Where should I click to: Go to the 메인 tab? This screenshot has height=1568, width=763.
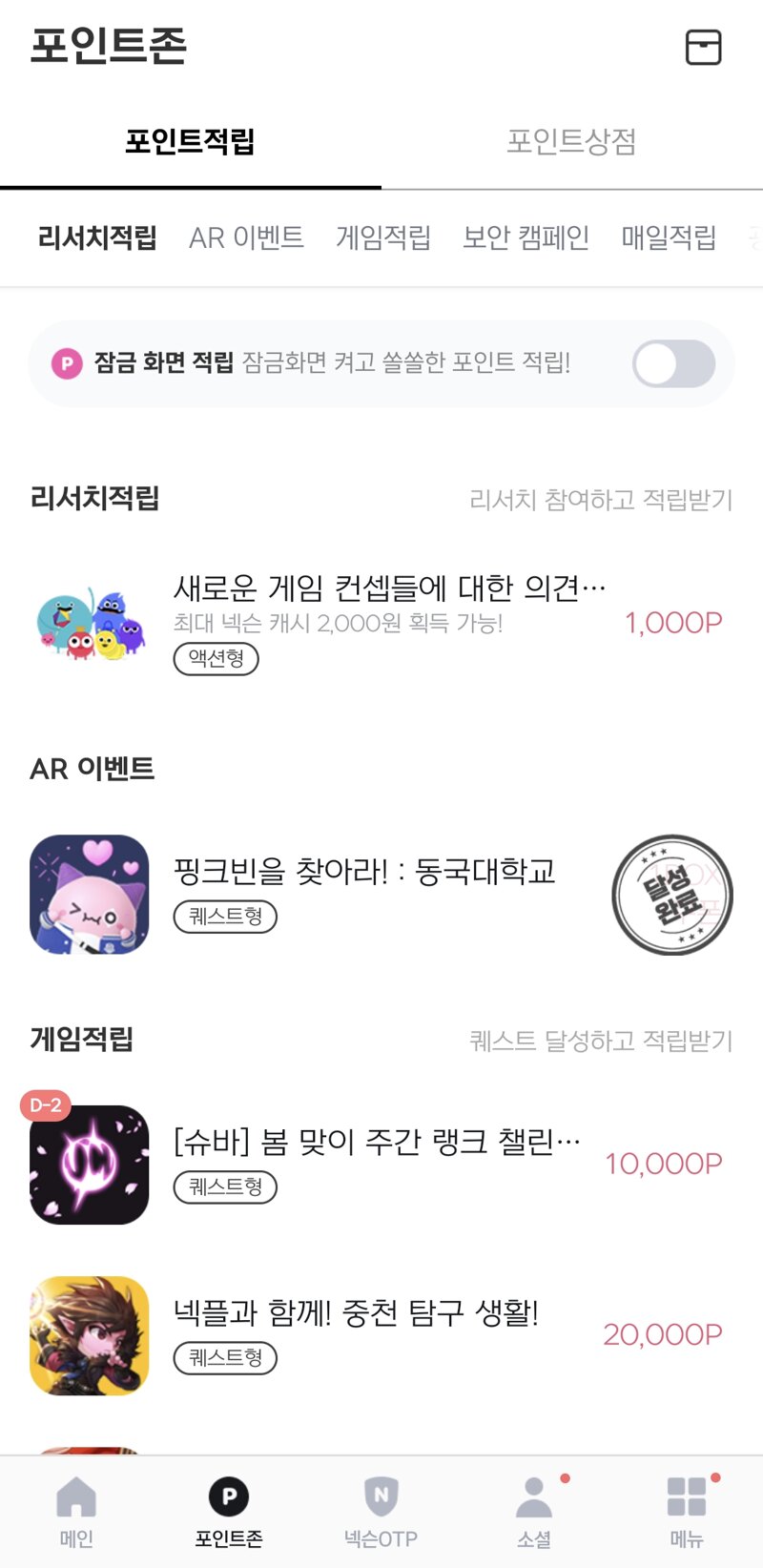pos(76,1512)
